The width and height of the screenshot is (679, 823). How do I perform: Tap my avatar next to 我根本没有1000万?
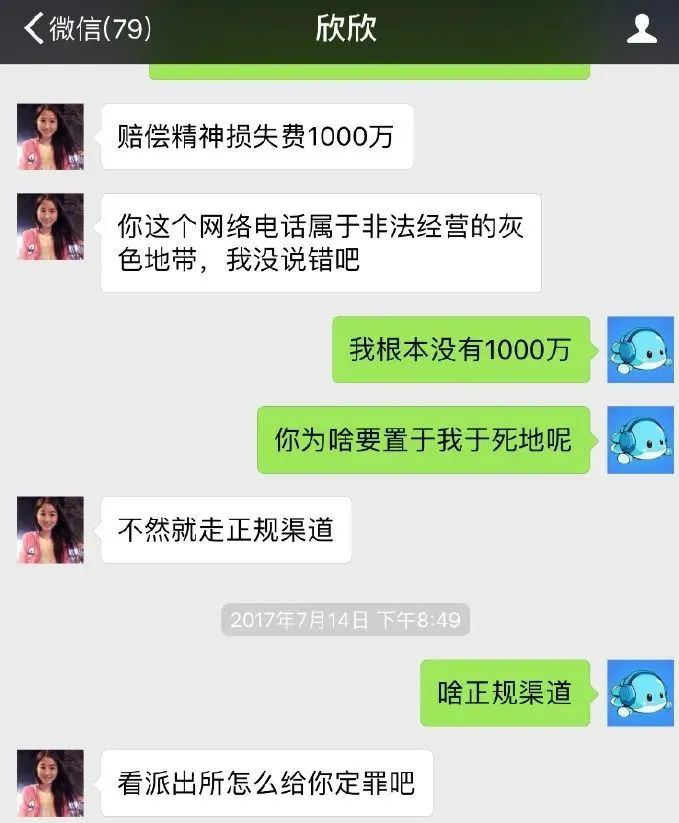tap(640, 349)
